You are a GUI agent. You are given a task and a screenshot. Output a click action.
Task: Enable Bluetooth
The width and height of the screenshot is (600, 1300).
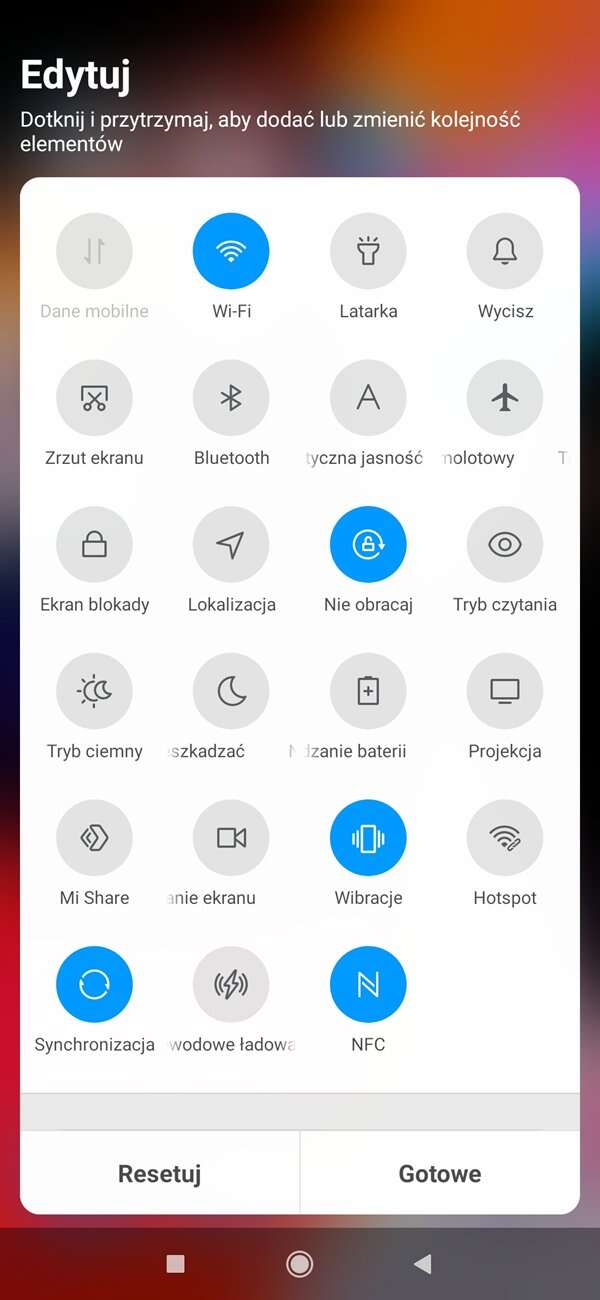click(x=231, y=398)
